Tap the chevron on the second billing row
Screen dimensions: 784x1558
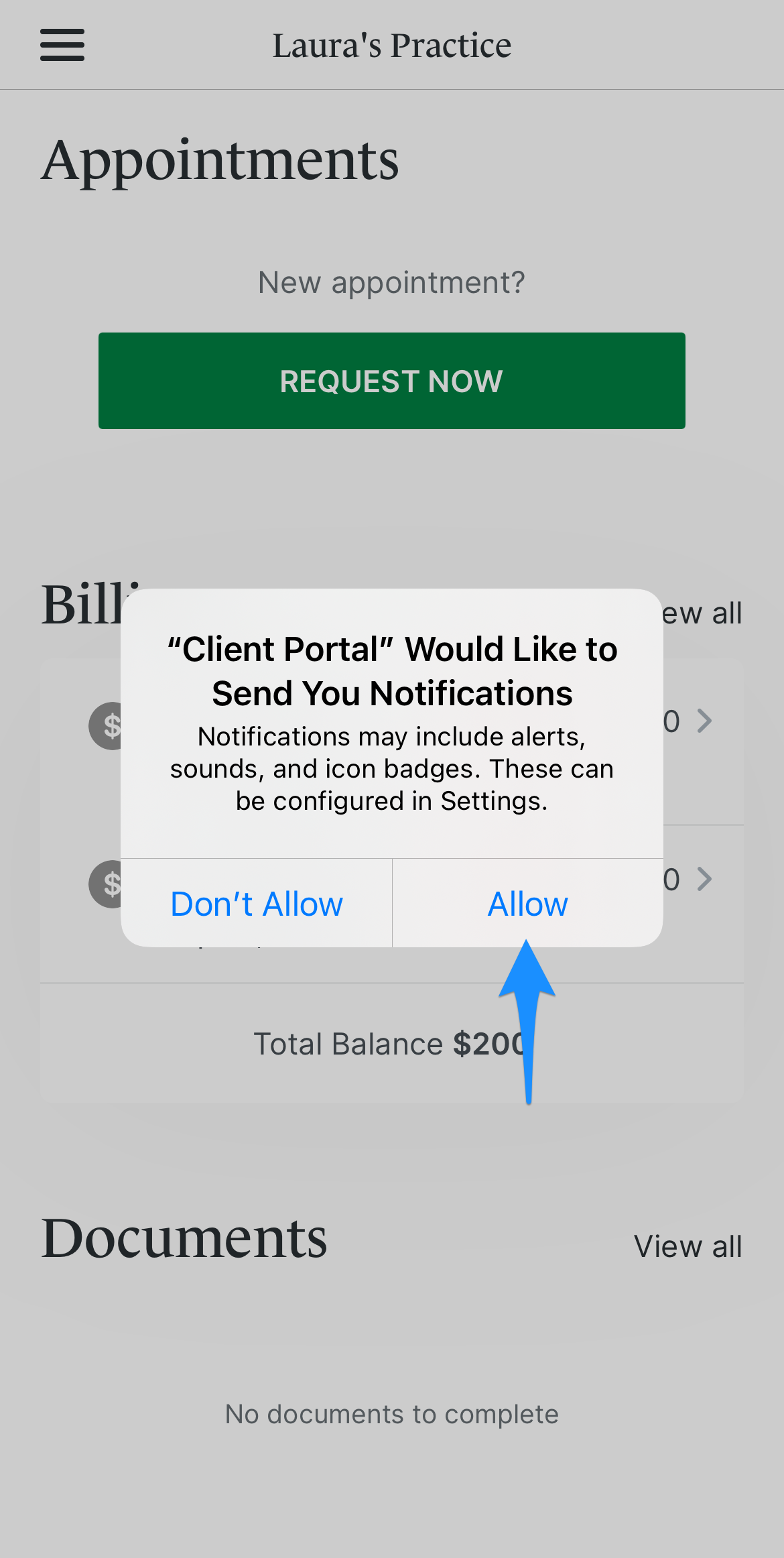pyautogui.click(x=705, y=880)
